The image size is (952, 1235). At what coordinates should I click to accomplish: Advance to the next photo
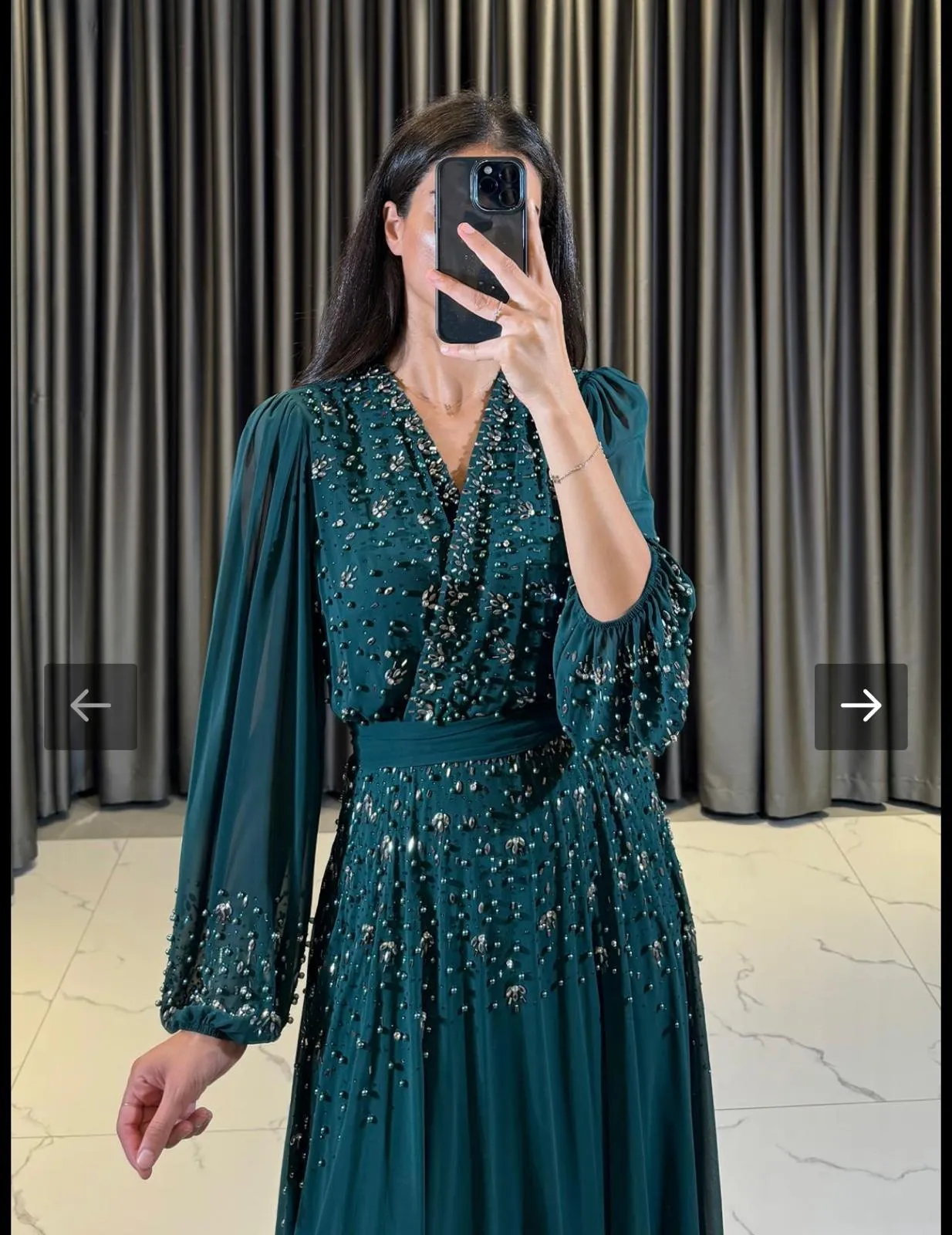(860, 706)
